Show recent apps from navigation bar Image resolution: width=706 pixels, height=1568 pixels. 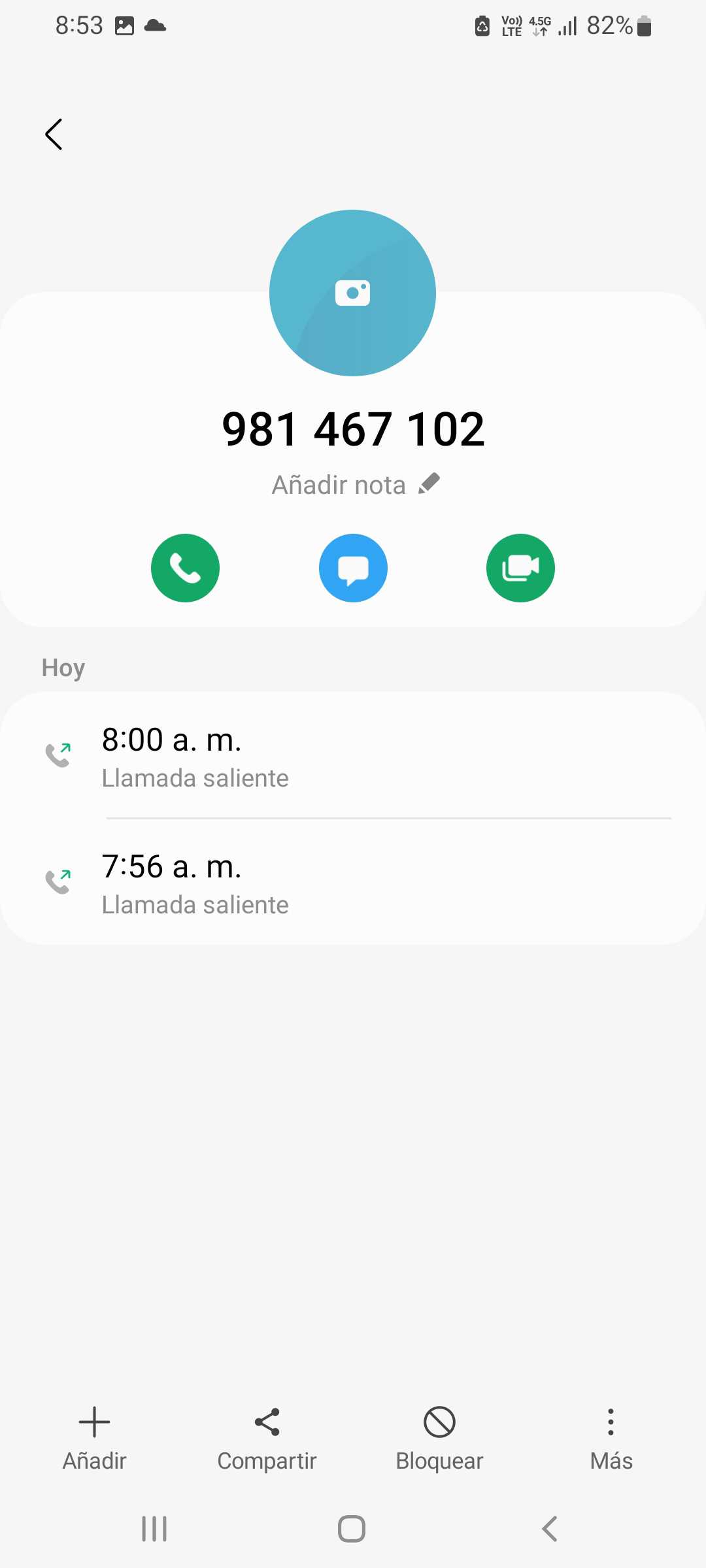[154, 1529]
